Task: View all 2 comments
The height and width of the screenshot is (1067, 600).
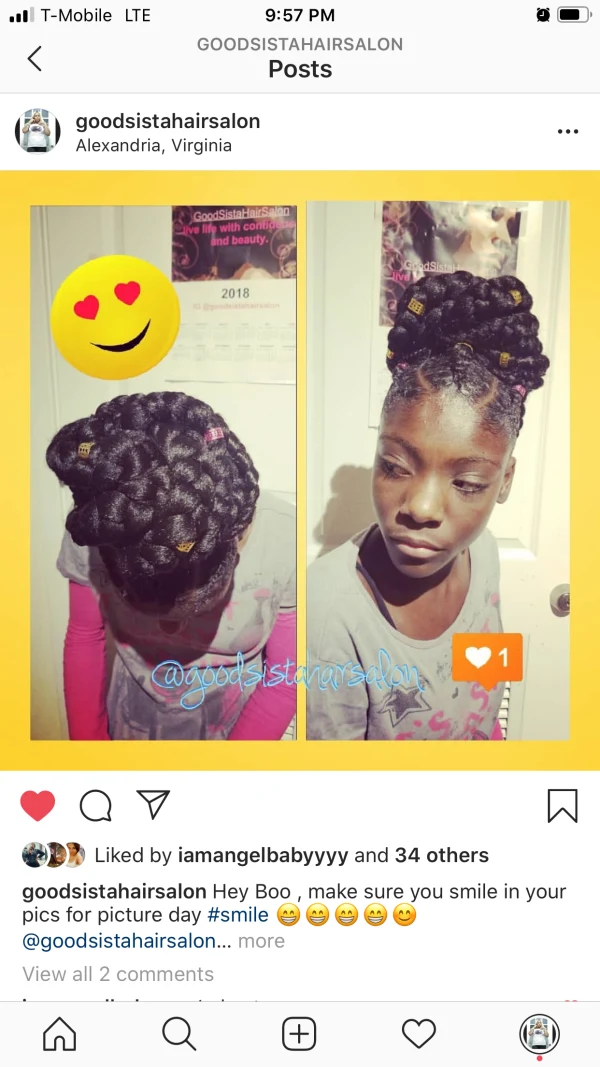Action: pyautogui.click(x=118, y=974)
